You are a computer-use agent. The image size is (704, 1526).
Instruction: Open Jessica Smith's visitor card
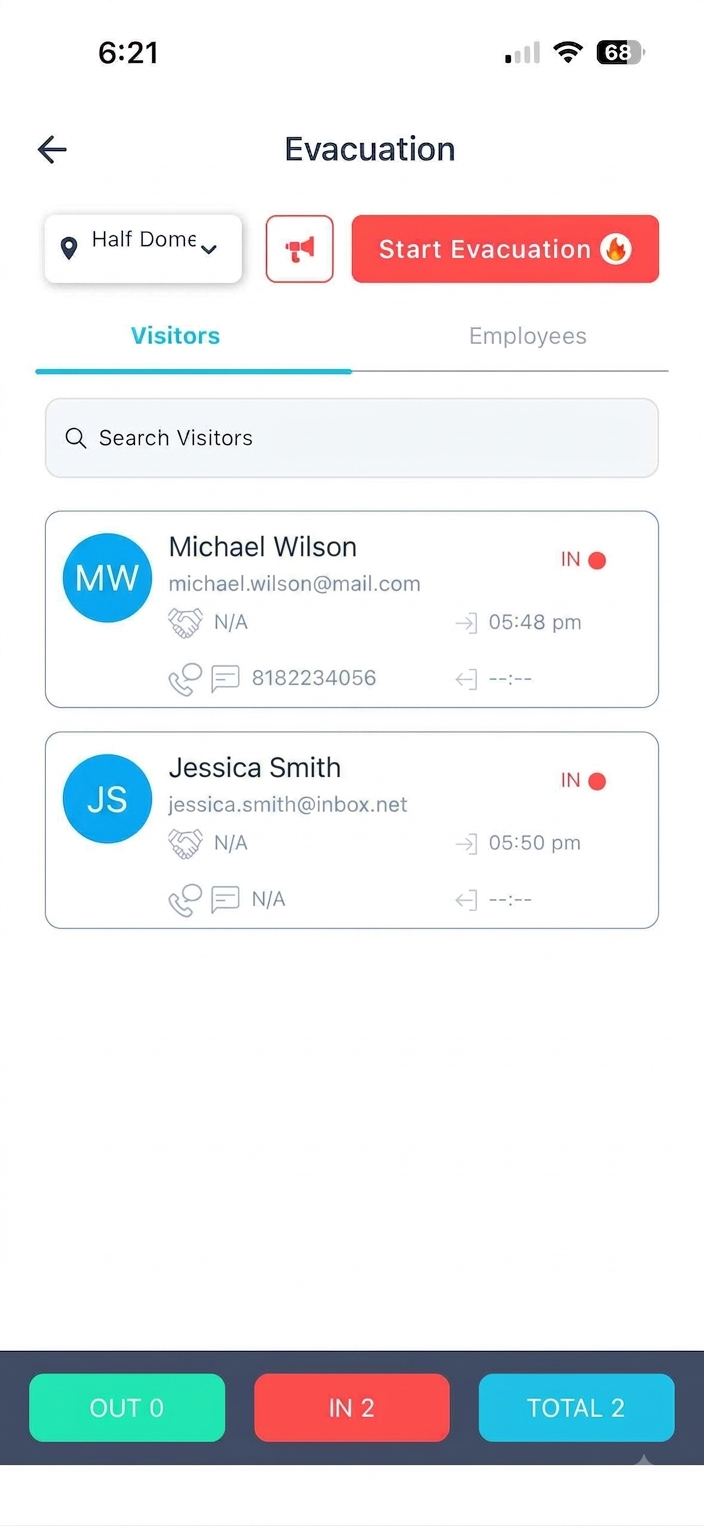(352, 830)
